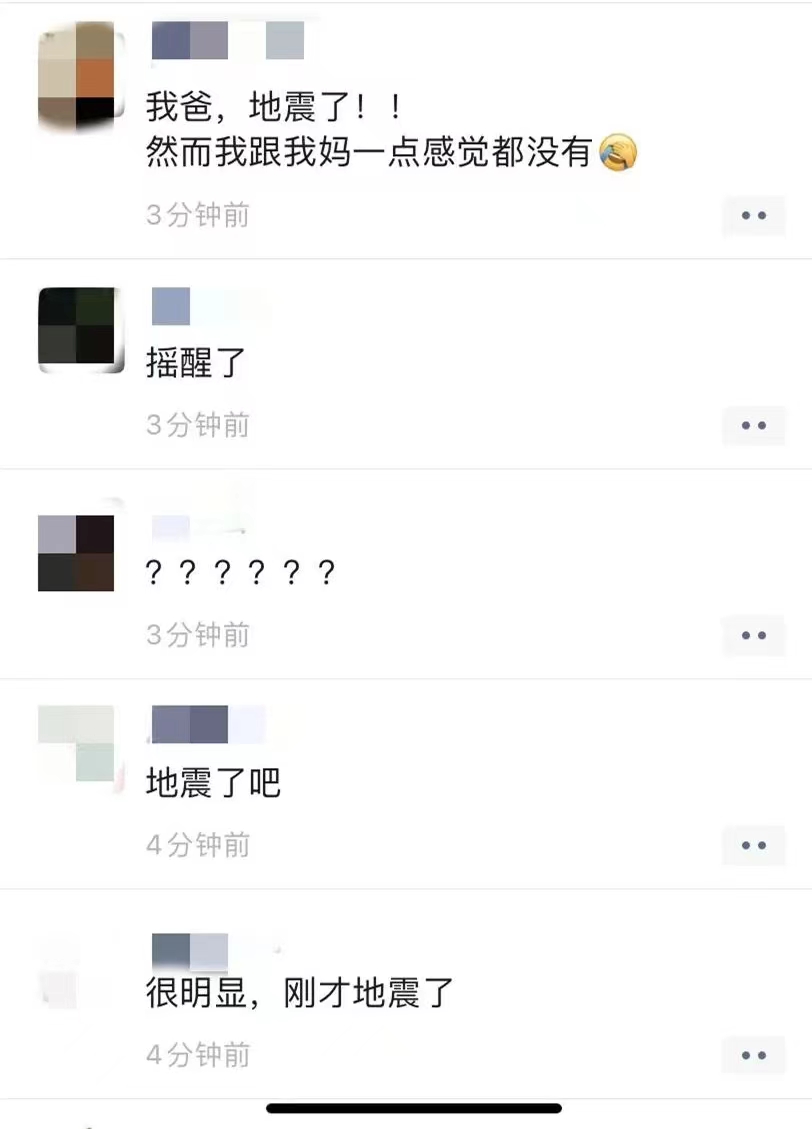Open the two-dot menu under the 我爸，地震了 post

pos(753,215)
